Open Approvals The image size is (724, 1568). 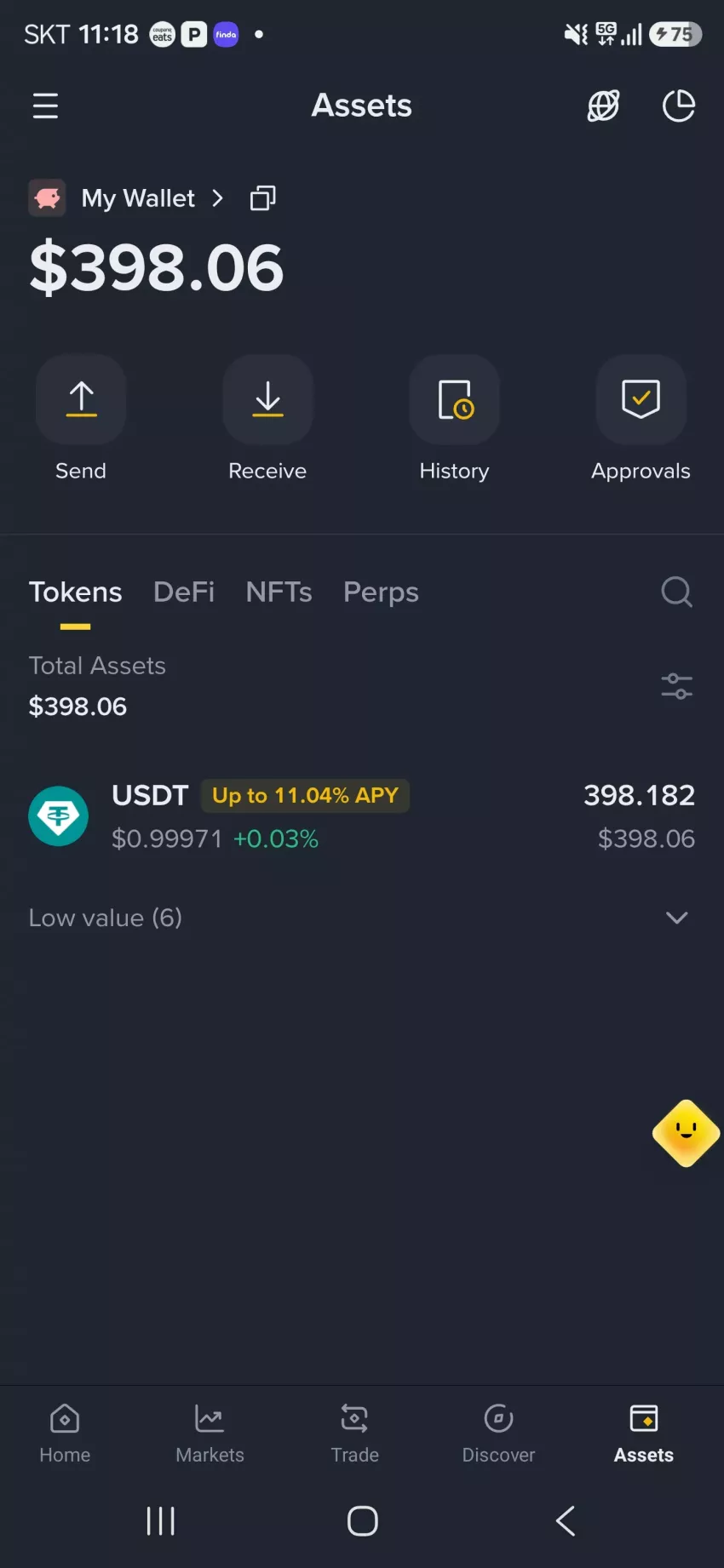(x=641, y=419)
